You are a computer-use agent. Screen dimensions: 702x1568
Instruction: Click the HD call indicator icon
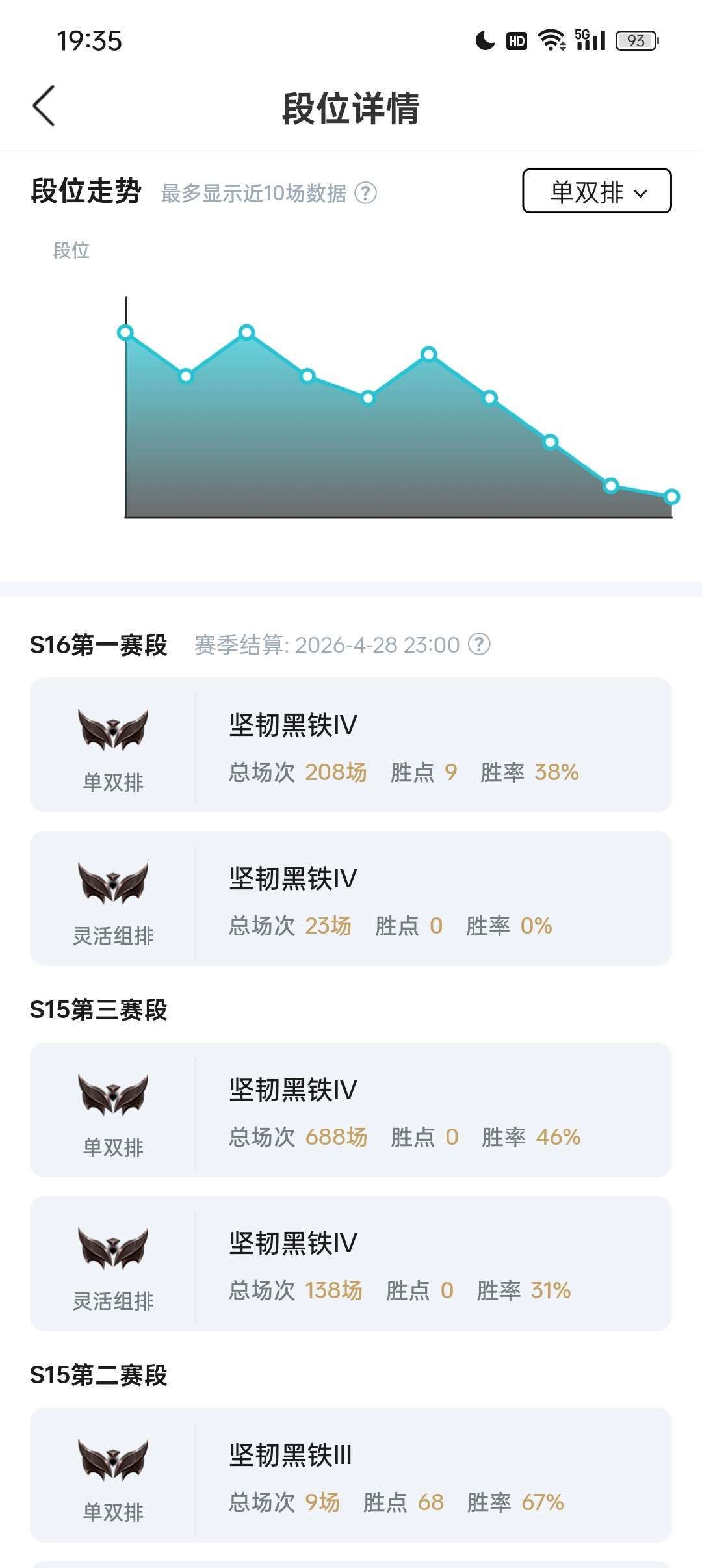tap(517, 41)
